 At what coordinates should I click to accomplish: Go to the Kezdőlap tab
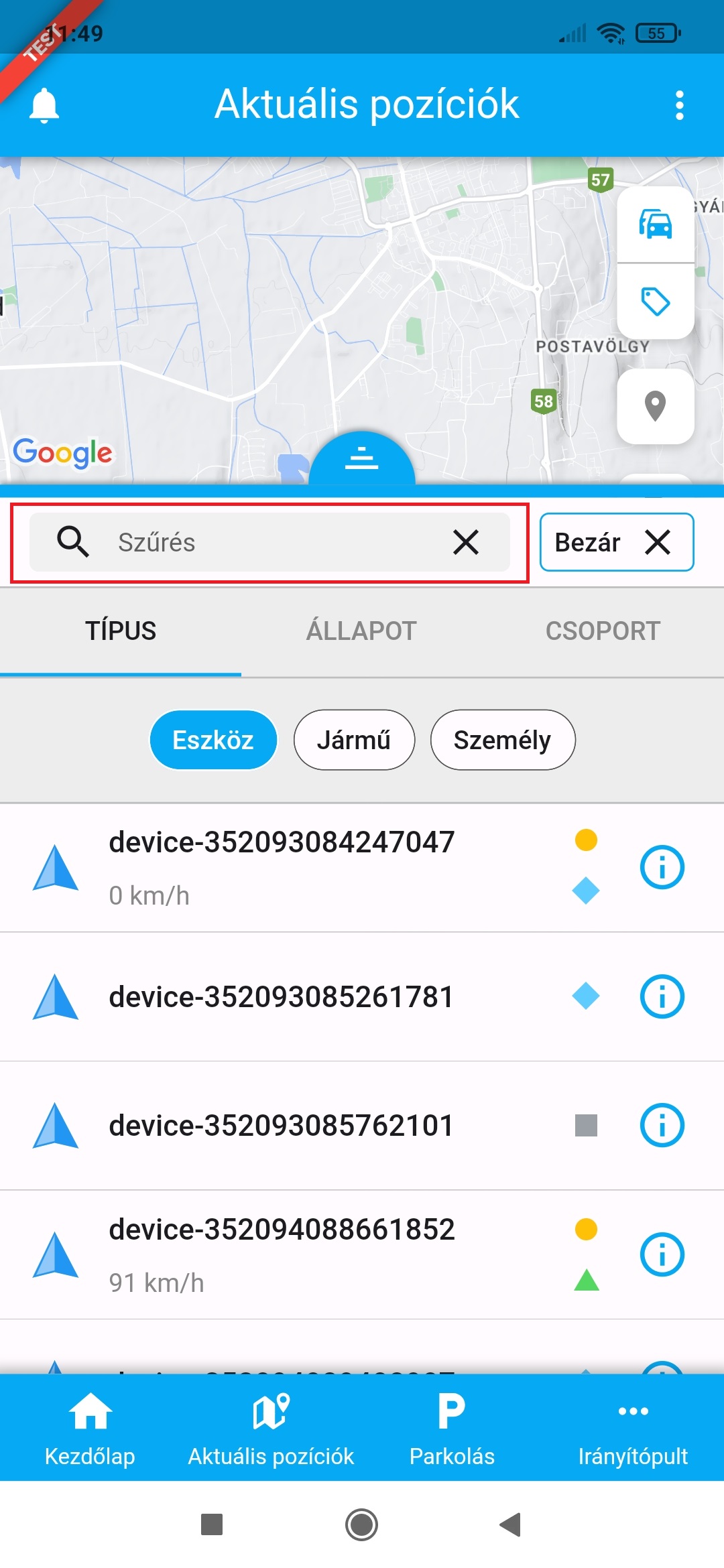pos(90,1429)
